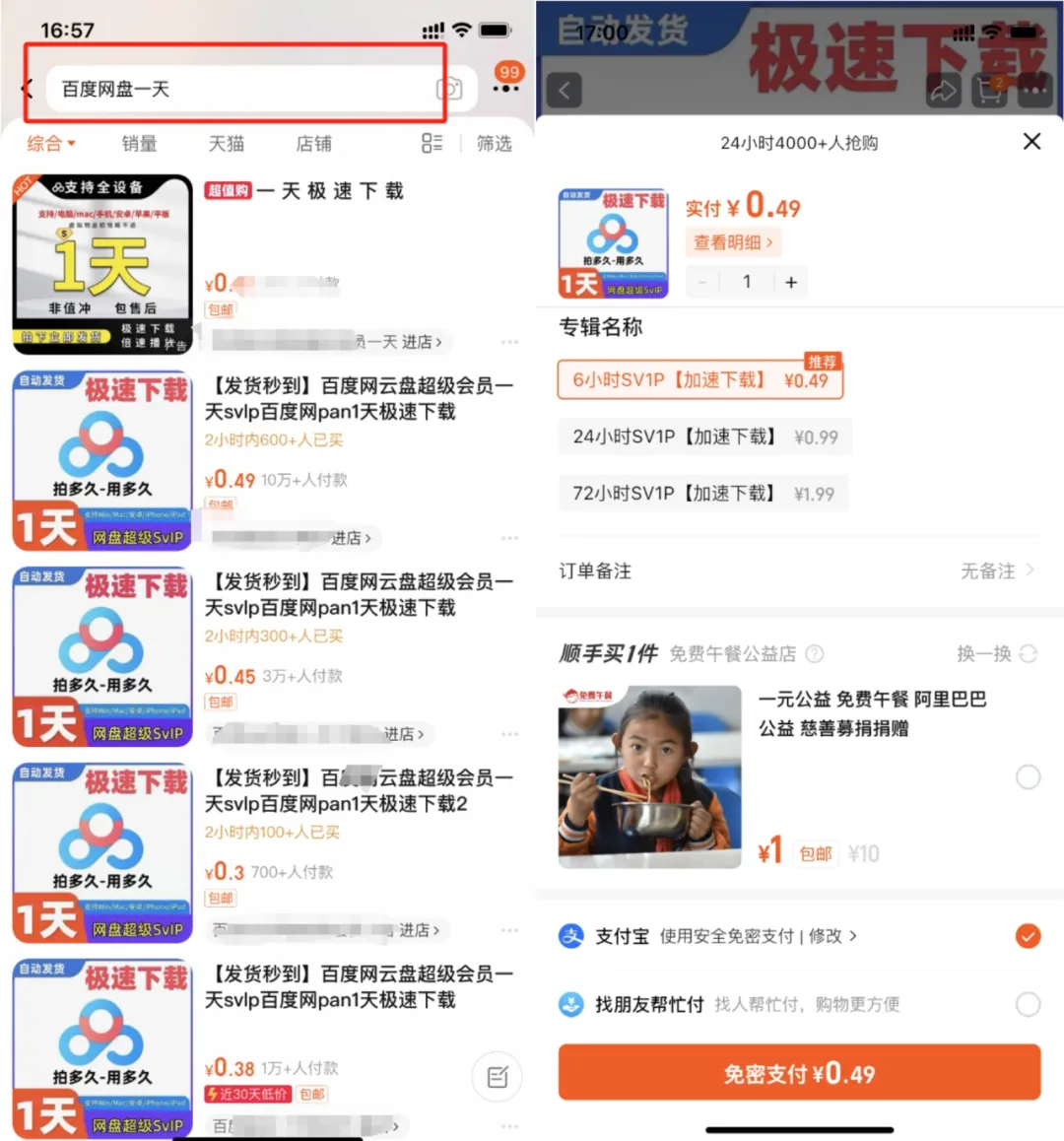Switch to the 天猫 tab
1064x1141 pixels.
pyautogui.click(x=226, y=144)
